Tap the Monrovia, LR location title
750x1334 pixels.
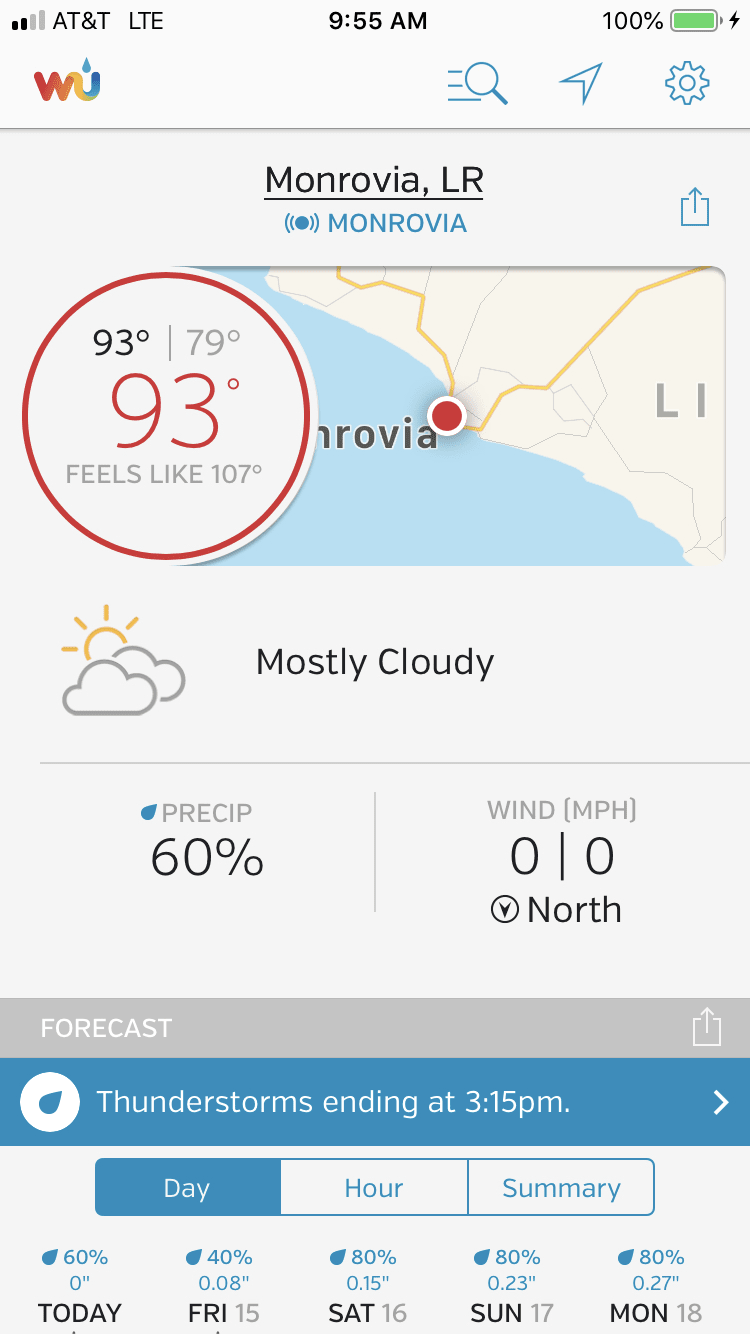(374, 181)
